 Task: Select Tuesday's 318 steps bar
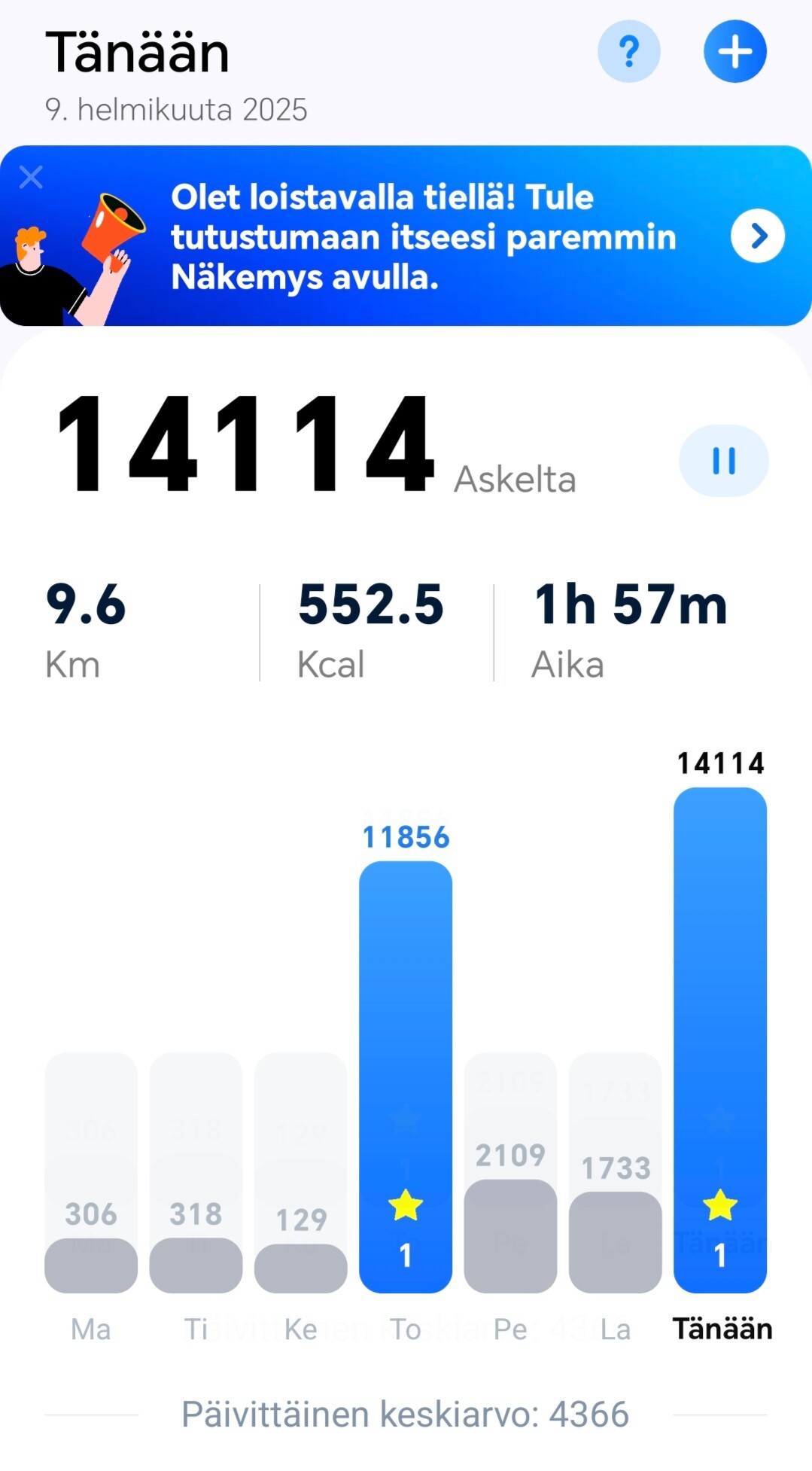(x=196, y=1265)
